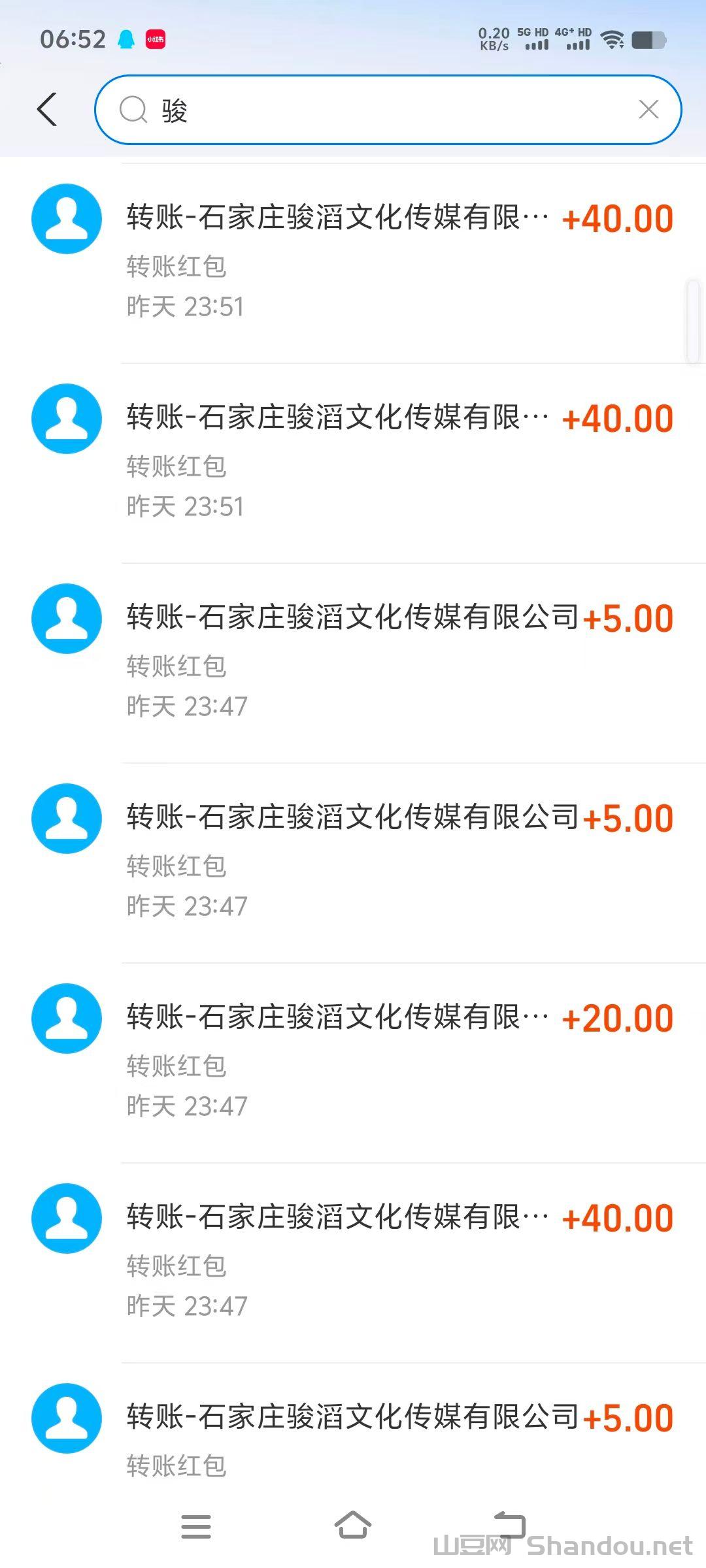This screenshot has width=706, height=1568.
Task: Clear the search text with the X
Action: click(x=648, y=110)
